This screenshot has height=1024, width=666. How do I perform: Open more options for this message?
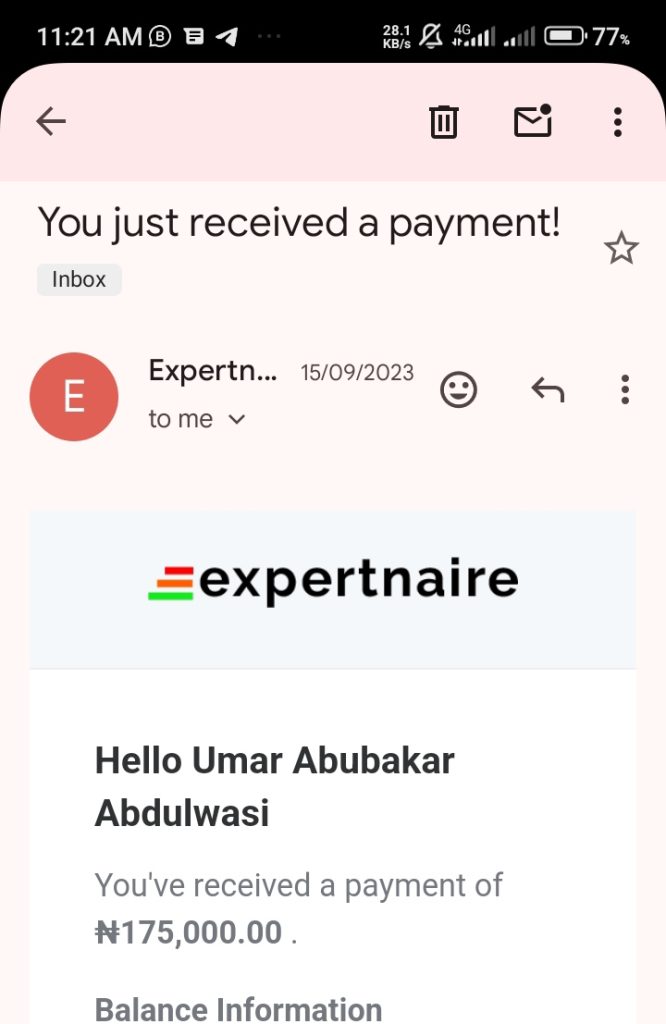coord(624,389)
